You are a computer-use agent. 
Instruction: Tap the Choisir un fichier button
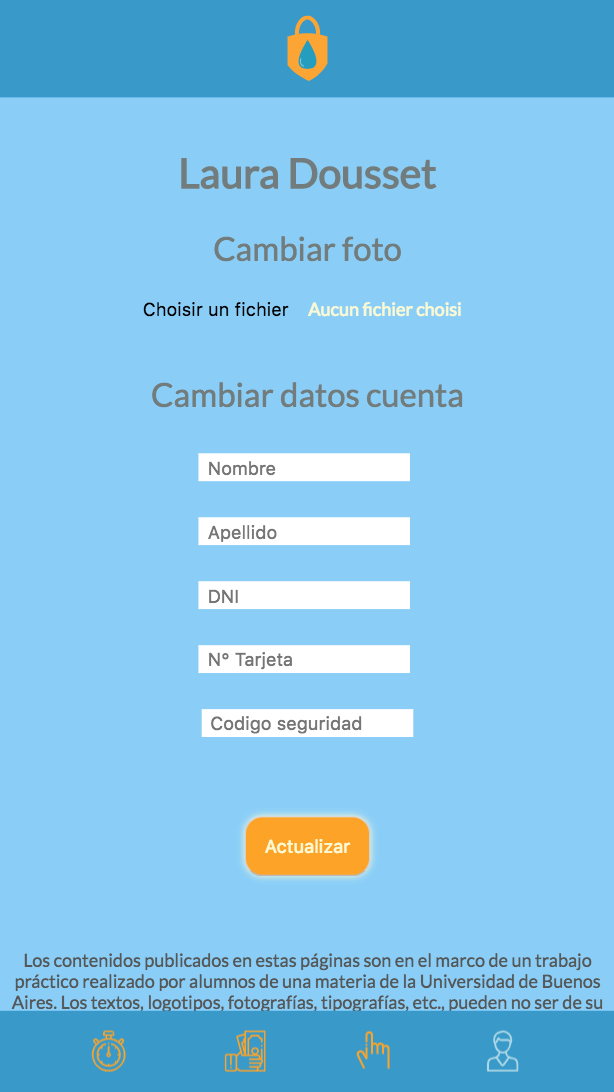point(216,310)
